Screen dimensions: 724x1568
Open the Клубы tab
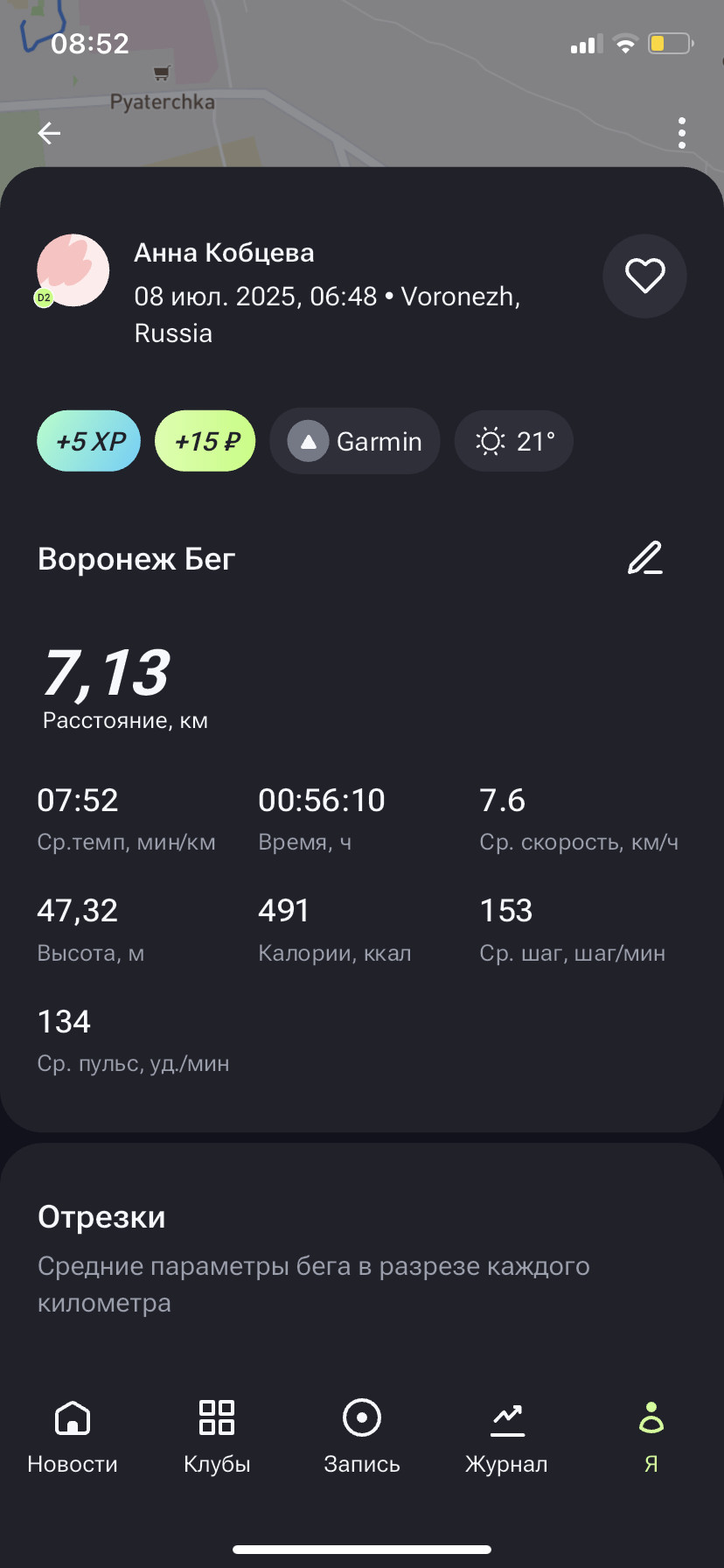click(217, 1438)
